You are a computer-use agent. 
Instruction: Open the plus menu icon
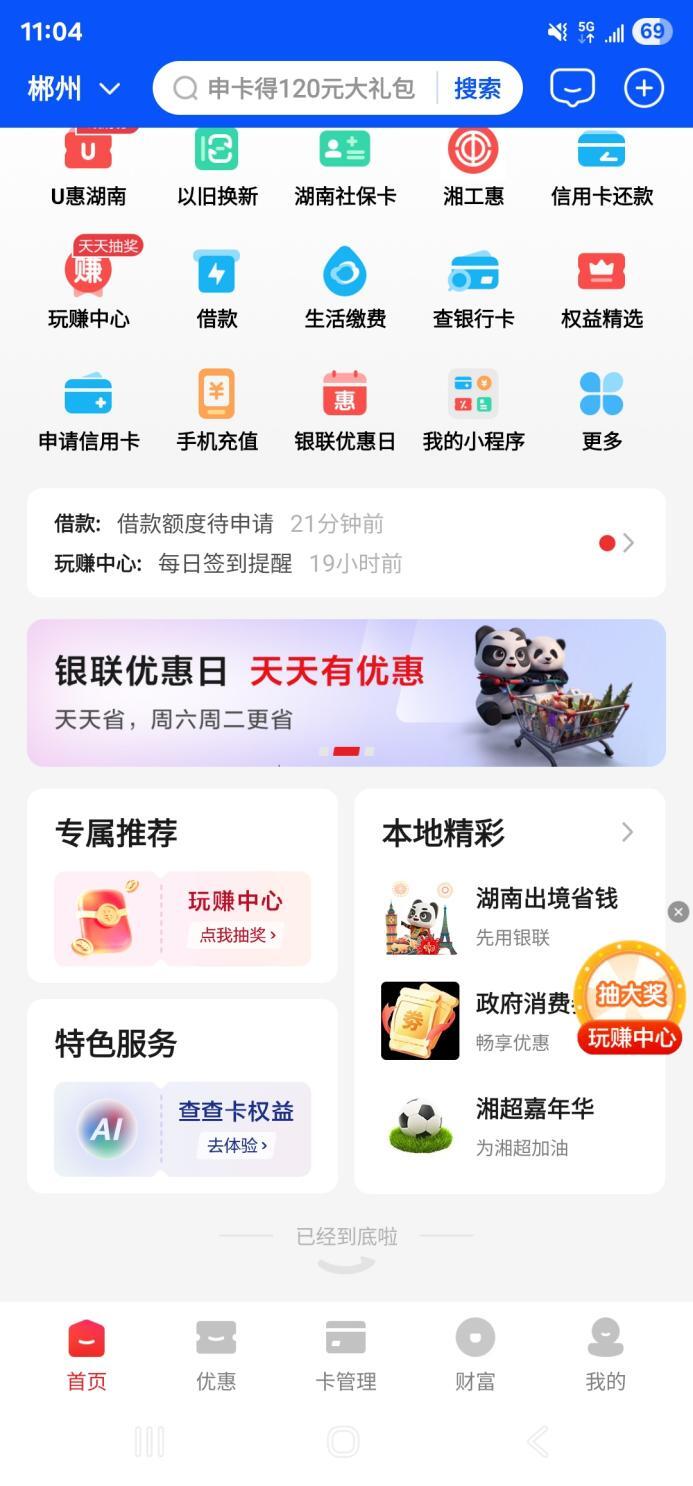coord(644,88)
